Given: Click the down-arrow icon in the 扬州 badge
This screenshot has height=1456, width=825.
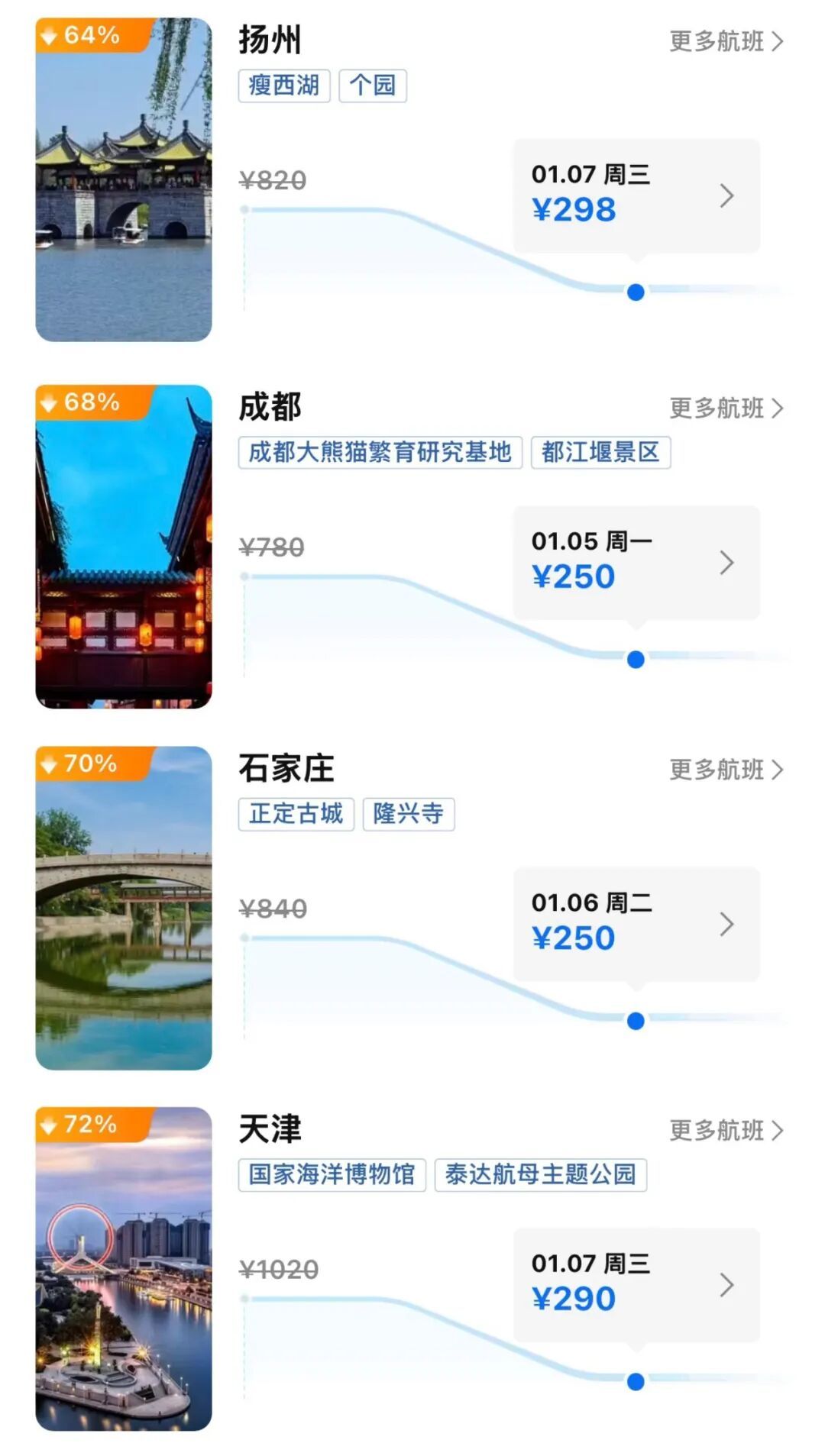Looking at the screenshot, I should click(50, 34).
